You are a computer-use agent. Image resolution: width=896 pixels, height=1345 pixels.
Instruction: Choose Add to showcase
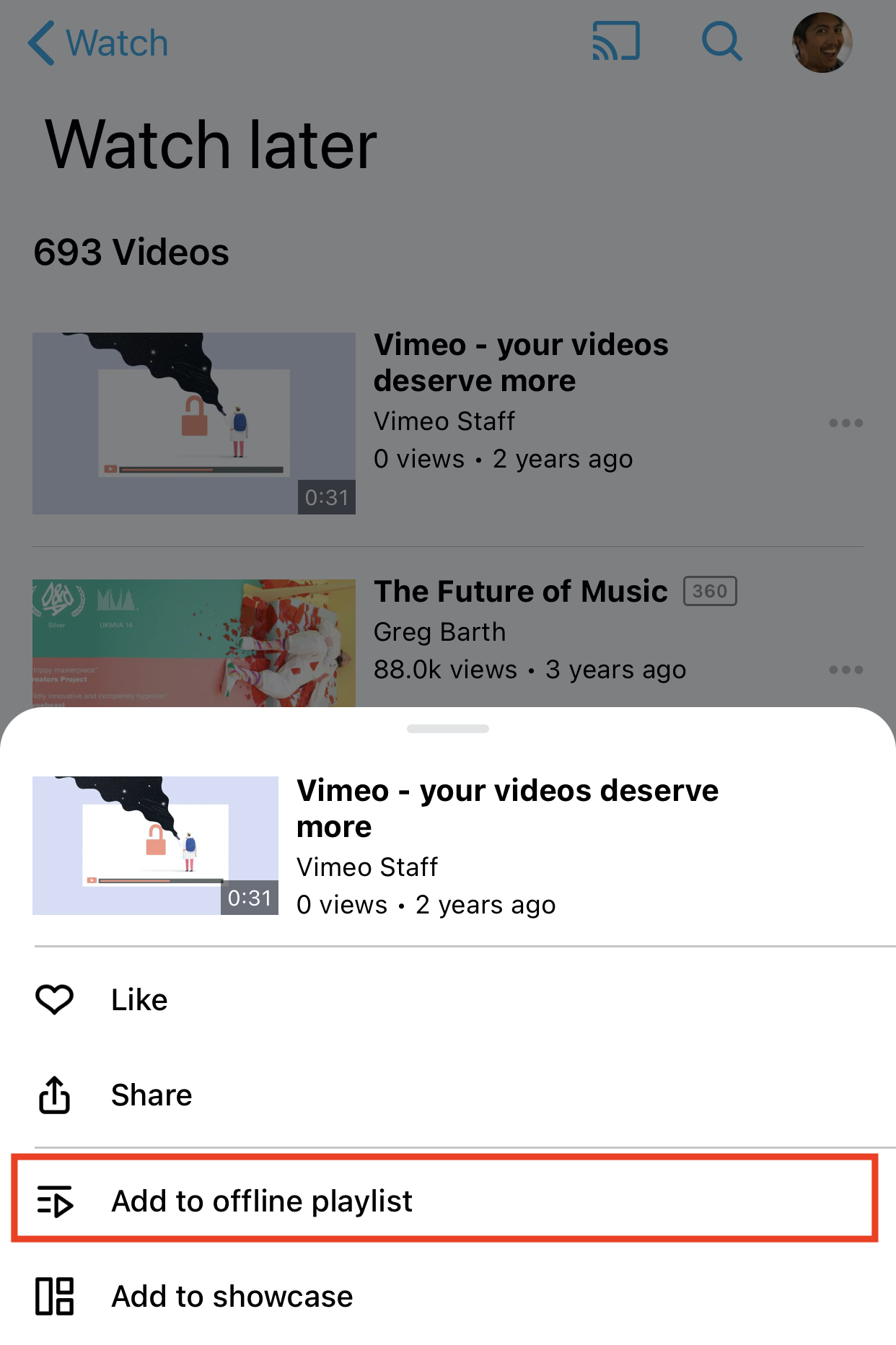(x=231, y=1297)
